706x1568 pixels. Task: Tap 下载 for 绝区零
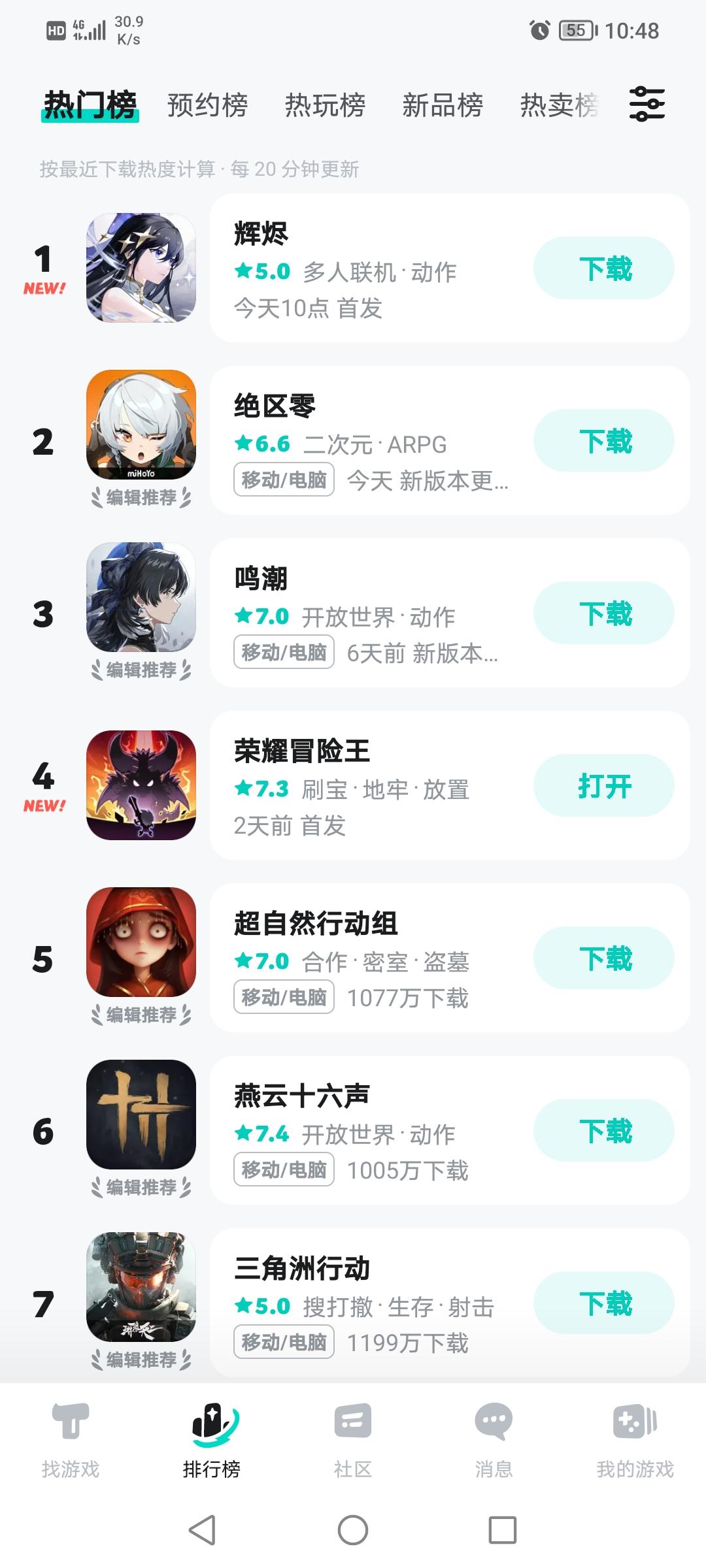(x=603, y=440)
